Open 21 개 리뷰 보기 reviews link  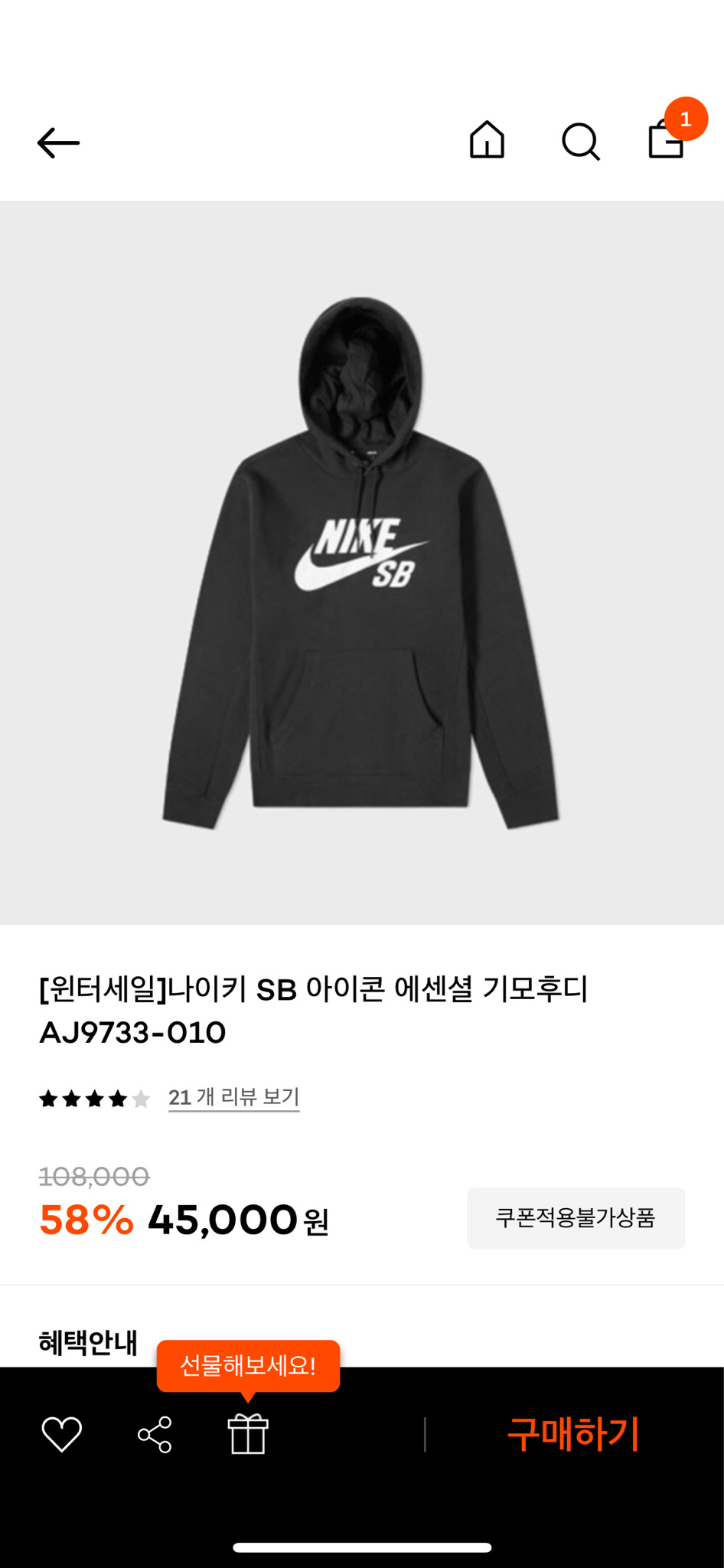pyautogui.click(x=234, y=1097)
